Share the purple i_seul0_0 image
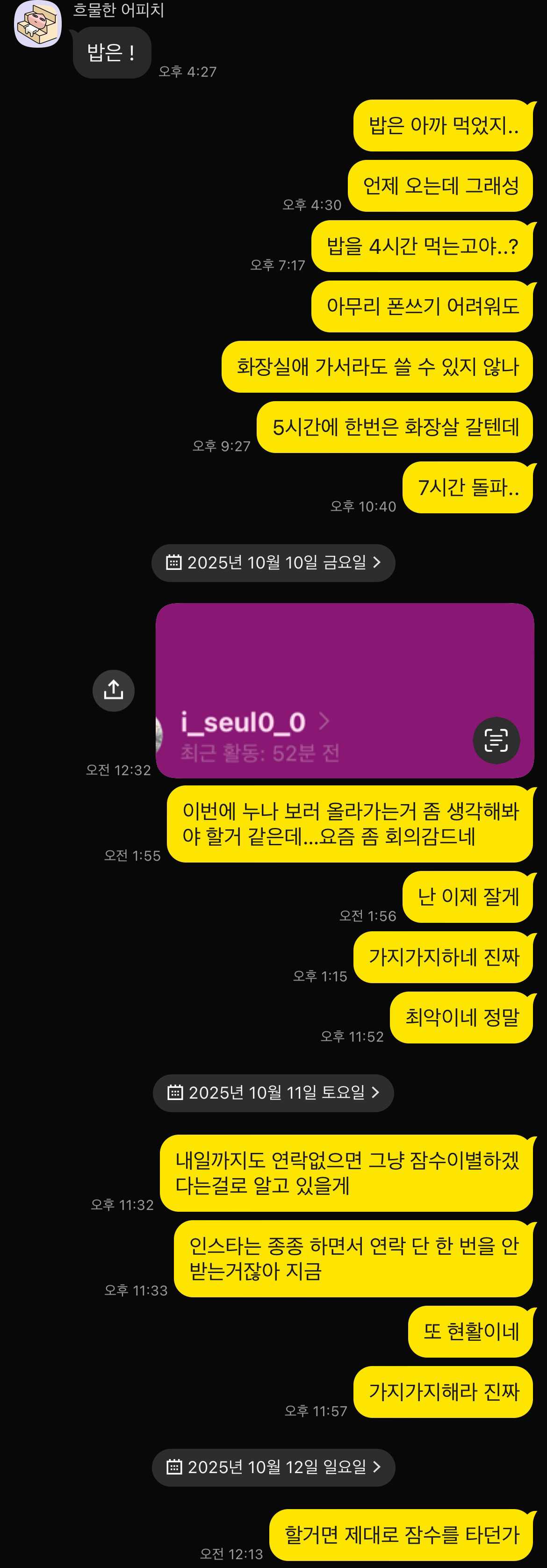The image size is (547, 1568). pos(113,690)
